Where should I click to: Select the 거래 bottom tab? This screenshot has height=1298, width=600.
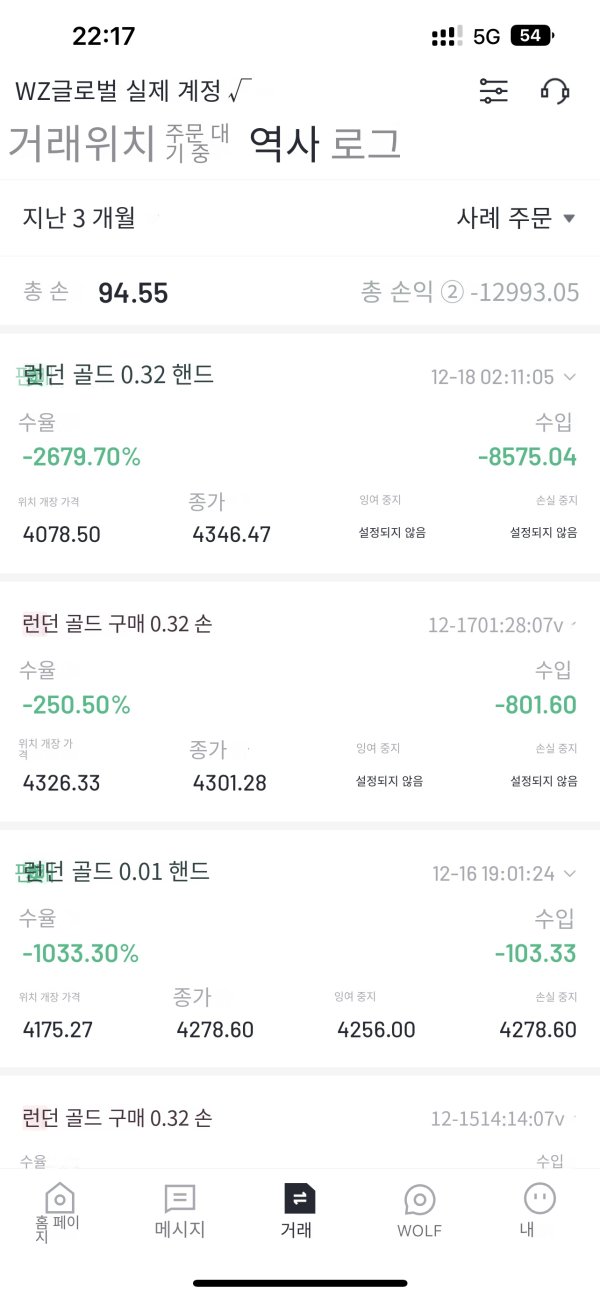(298, 1212)
